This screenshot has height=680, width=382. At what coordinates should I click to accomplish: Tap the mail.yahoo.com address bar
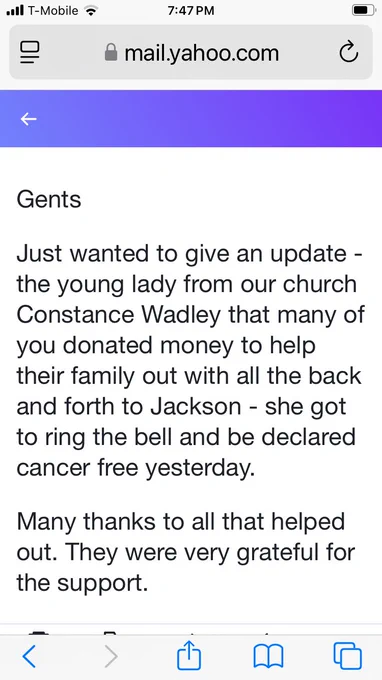pos(191,52)
